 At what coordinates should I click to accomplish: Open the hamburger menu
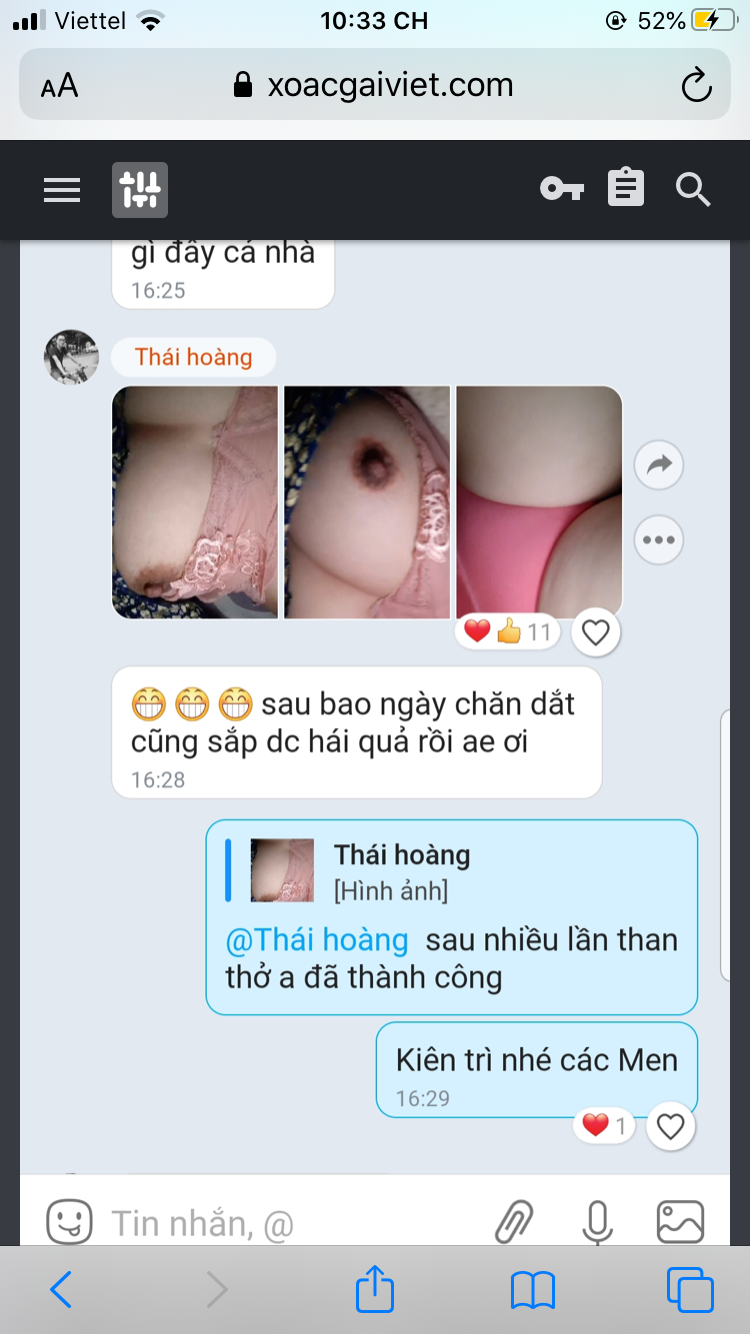click(x=62, y=190)
